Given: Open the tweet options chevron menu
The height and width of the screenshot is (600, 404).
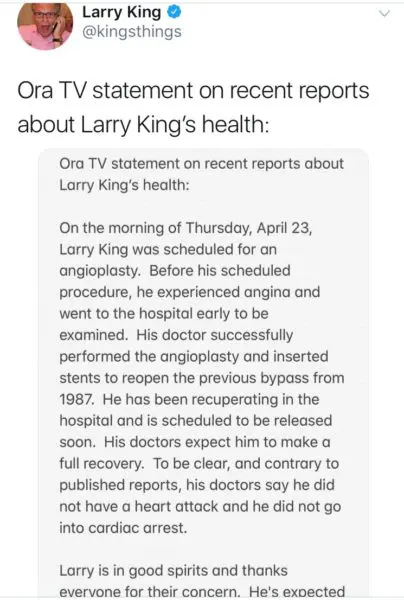Looking at the screenshot, I should [x=384, y=14].
